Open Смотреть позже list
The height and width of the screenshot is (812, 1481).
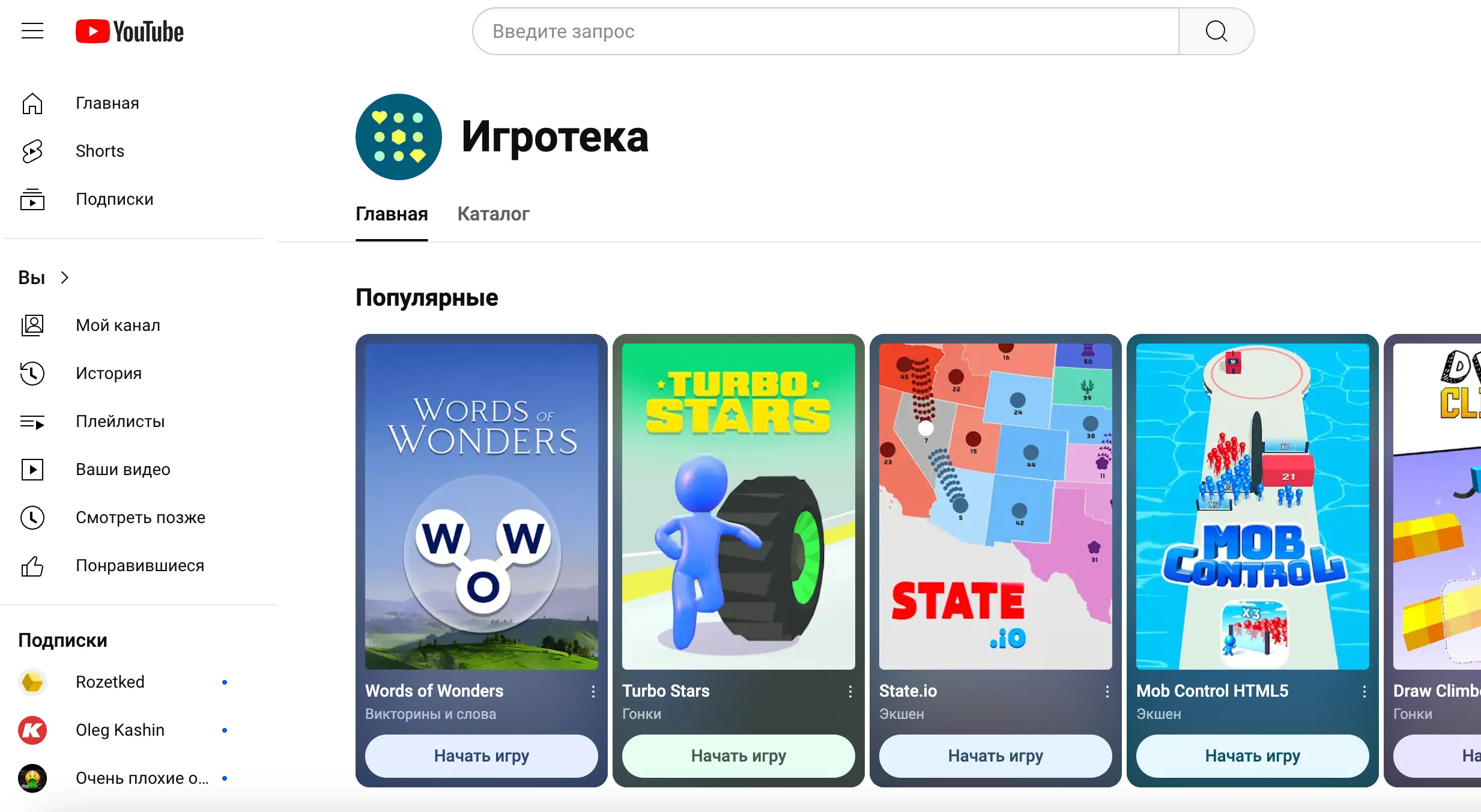(x=140, y=518)
